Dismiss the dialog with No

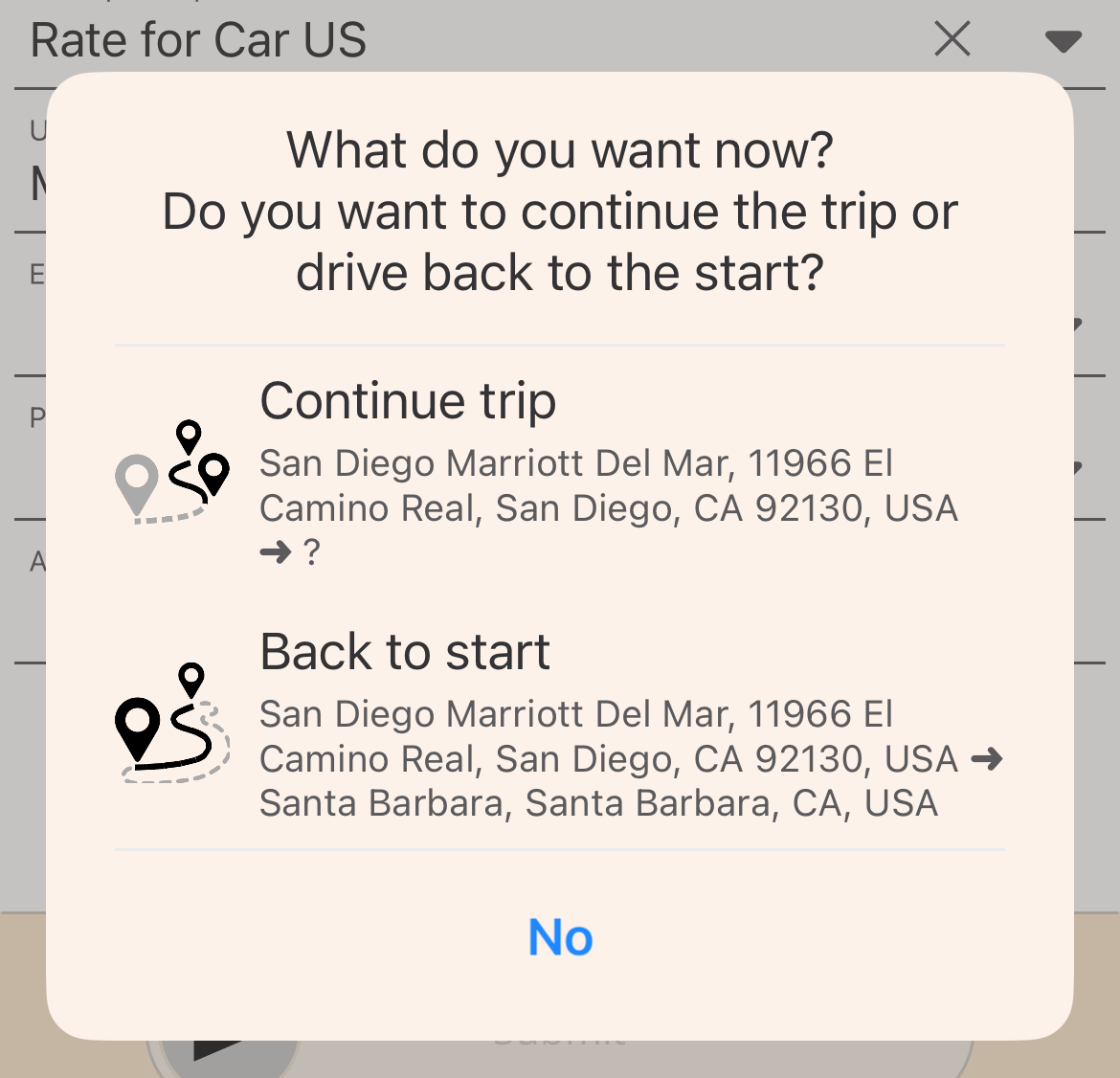(x=560, y=937)
